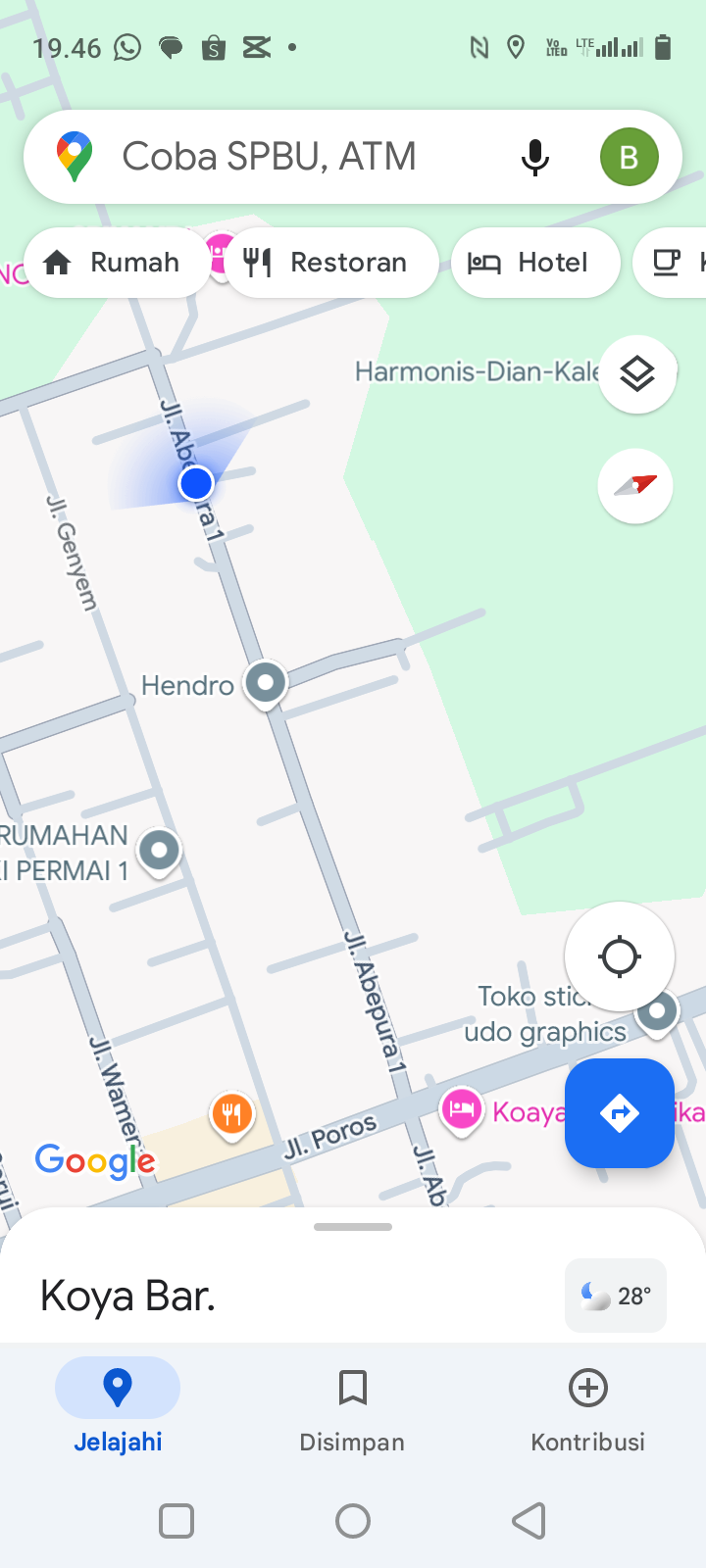Toggle the Restoran filter chip

coord(331,262)
